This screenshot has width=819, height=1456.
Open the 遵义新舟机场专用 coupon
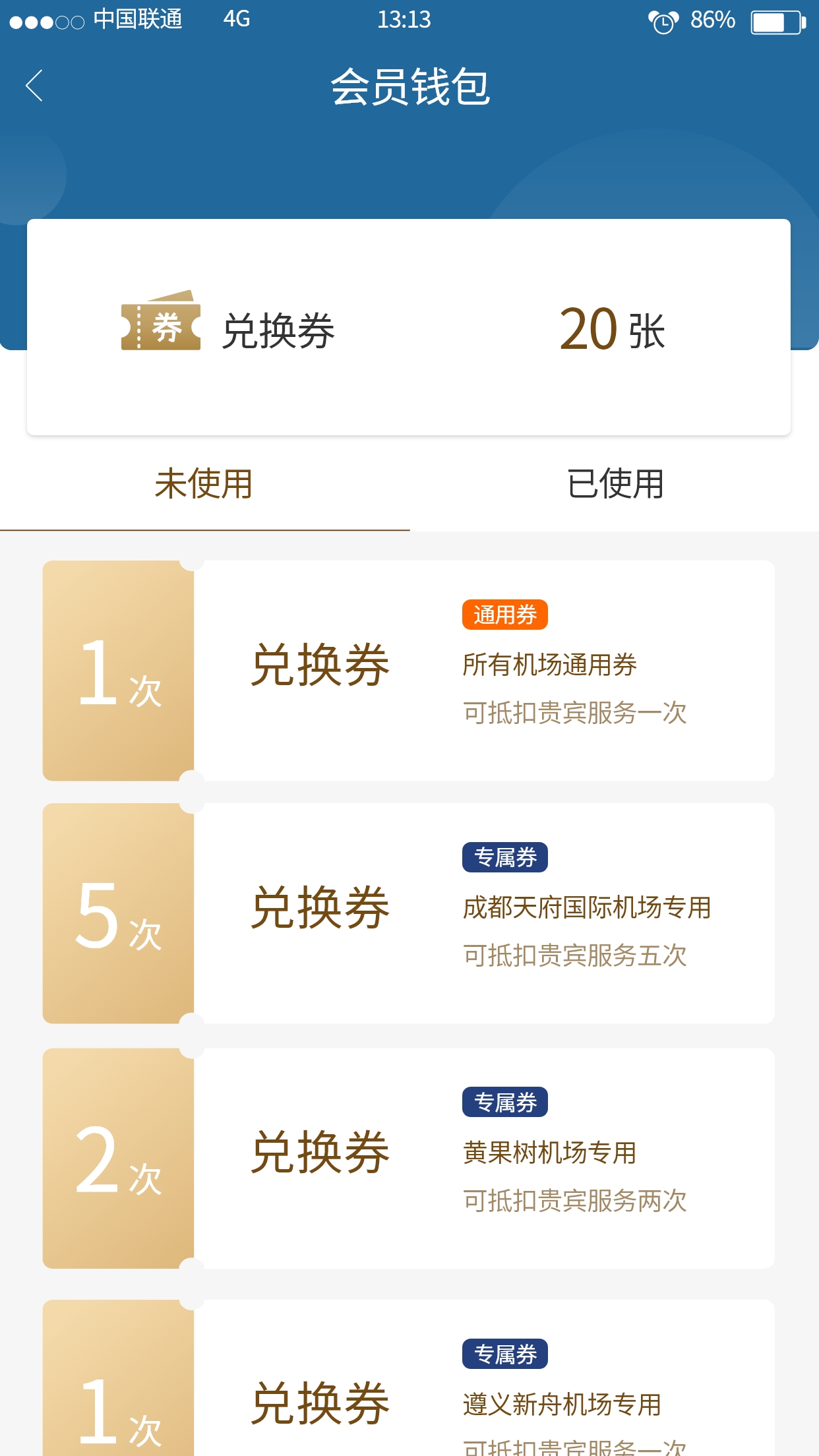409,1378
